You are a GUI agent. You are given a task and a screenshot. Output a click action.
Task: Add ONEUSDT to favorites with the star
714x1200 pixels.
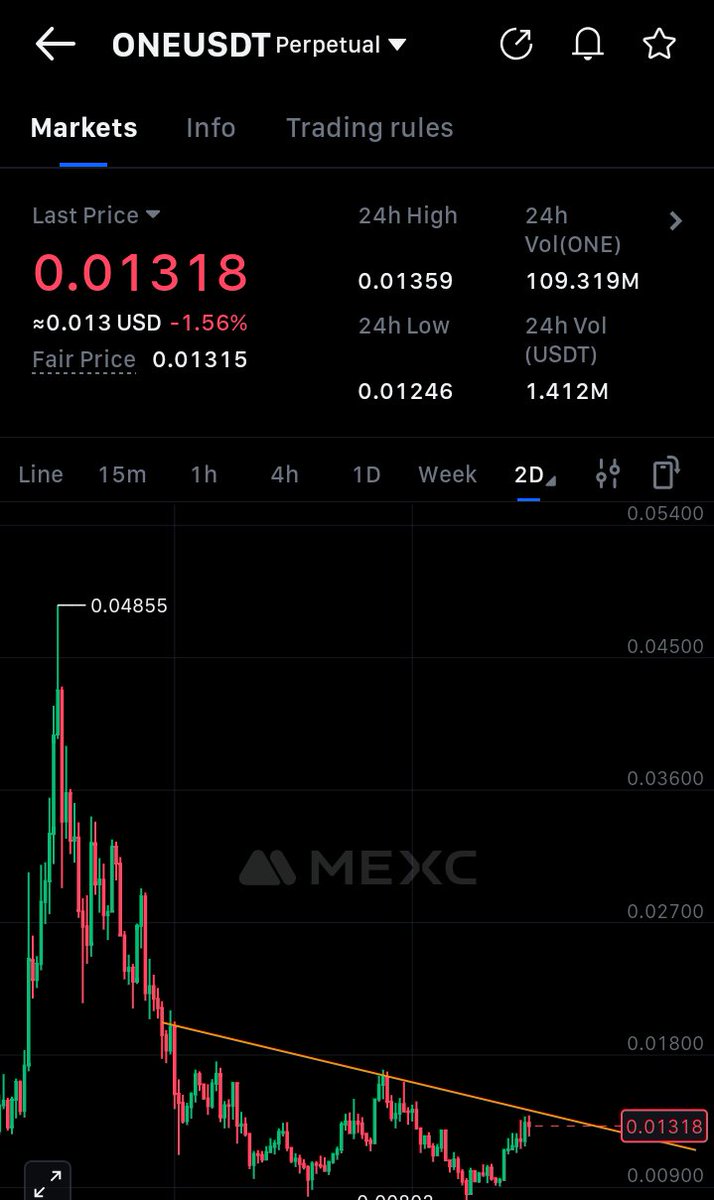click(x=659, y=44)
